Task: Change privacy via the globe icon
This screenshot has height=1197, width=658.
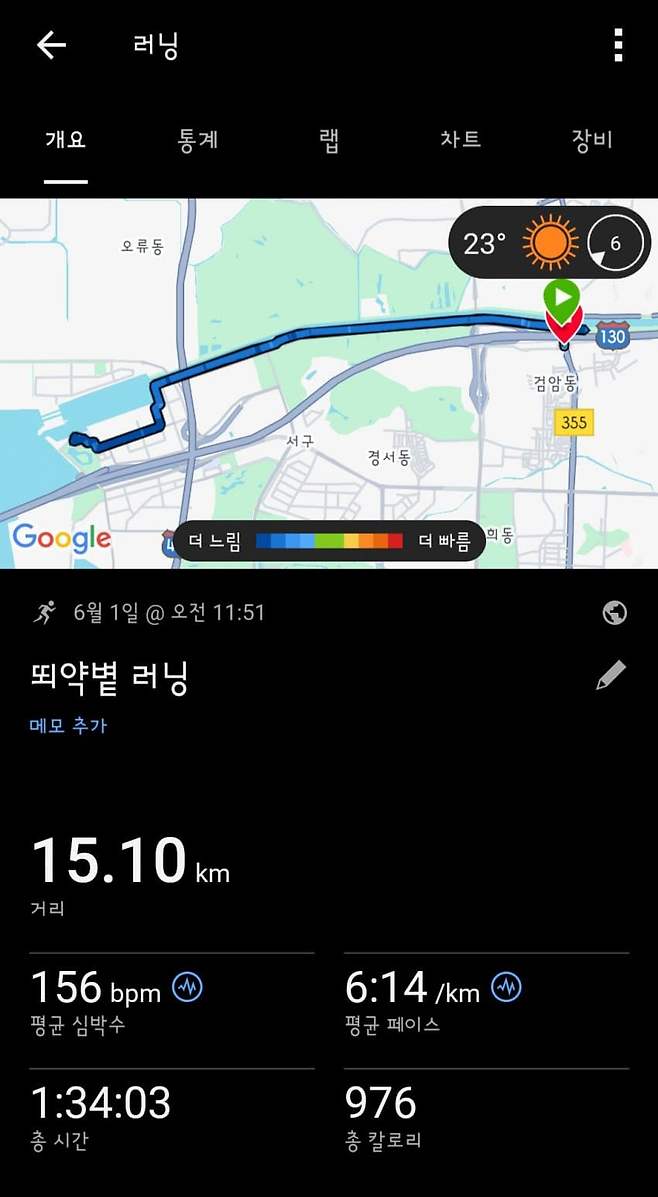Action: point(615,613)
